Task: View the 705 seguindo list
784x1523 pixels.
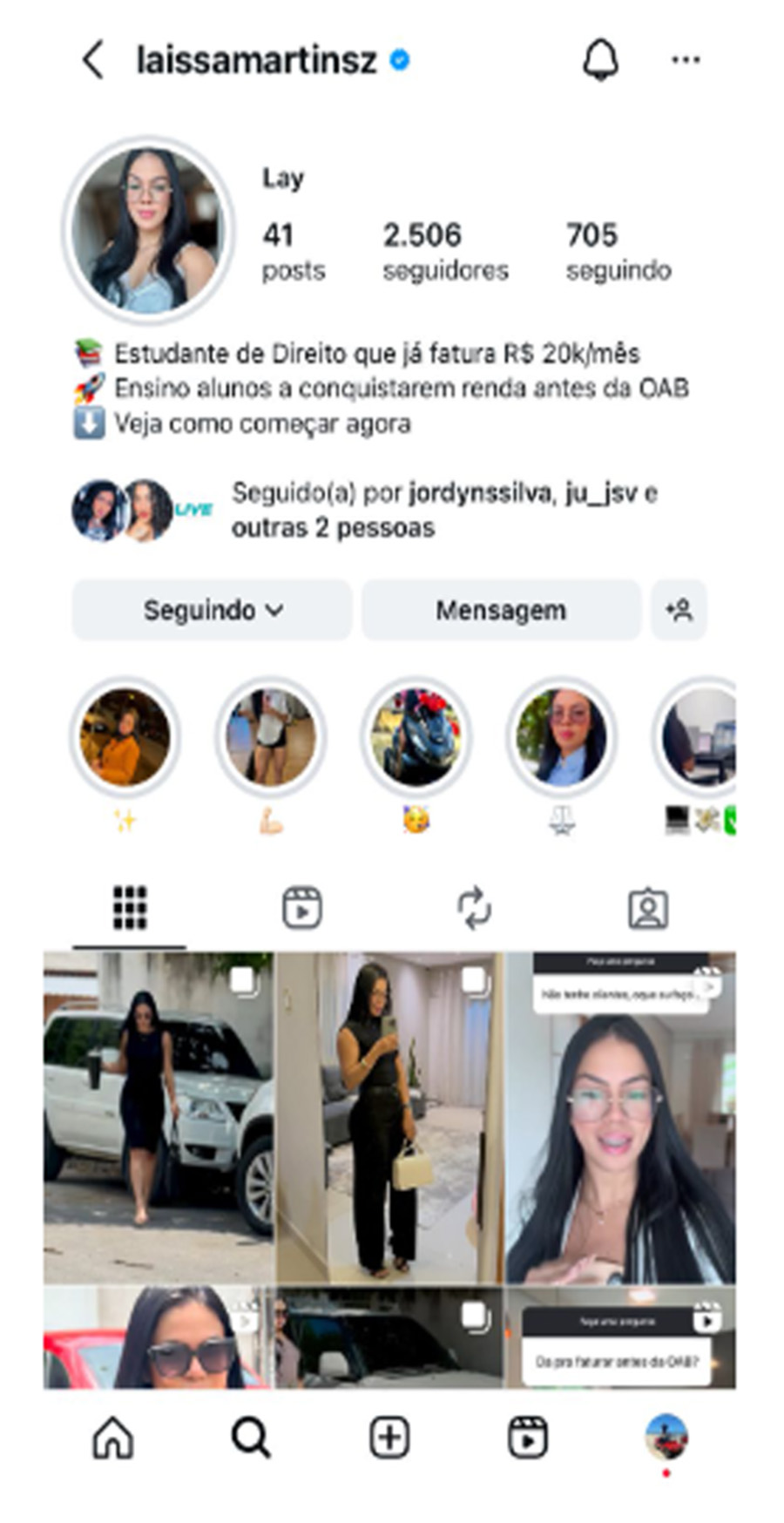Action: tap(618, 251)
